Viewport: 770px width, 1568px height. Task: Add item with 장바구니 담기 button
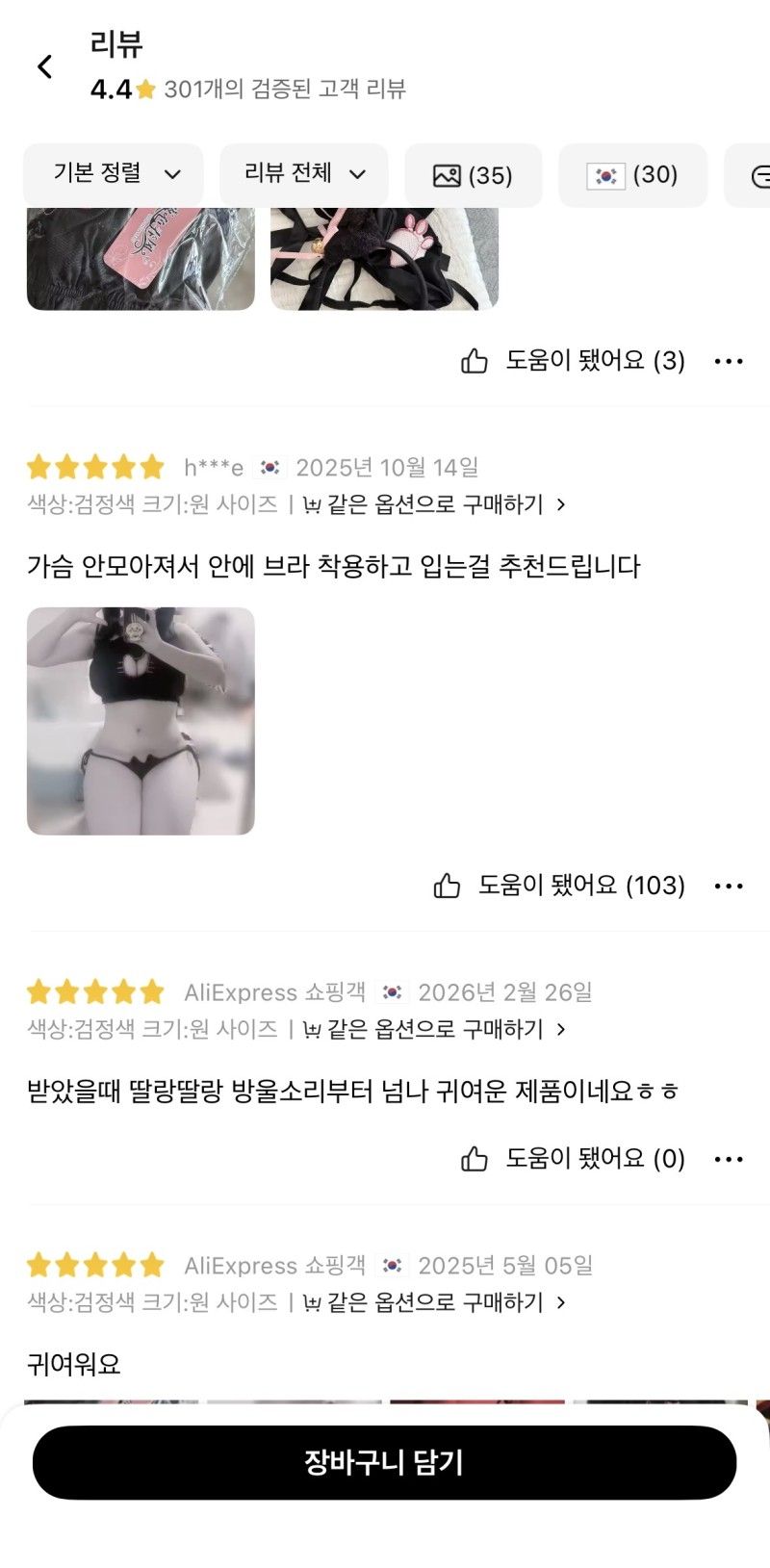[384, 1462]
